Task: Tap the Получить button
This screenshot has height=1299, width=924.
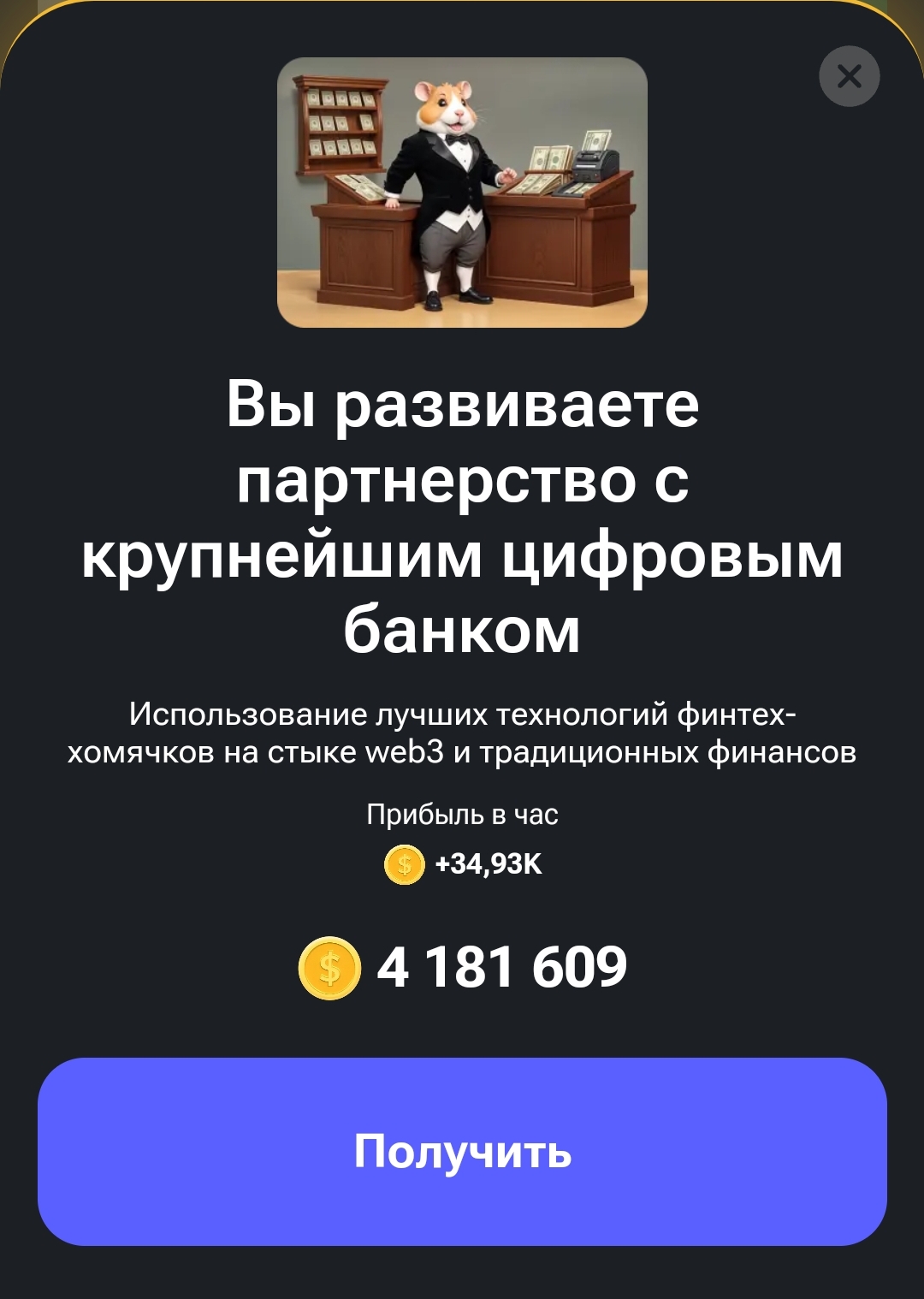Action: pyautogui.click(x=462, y=1151)
